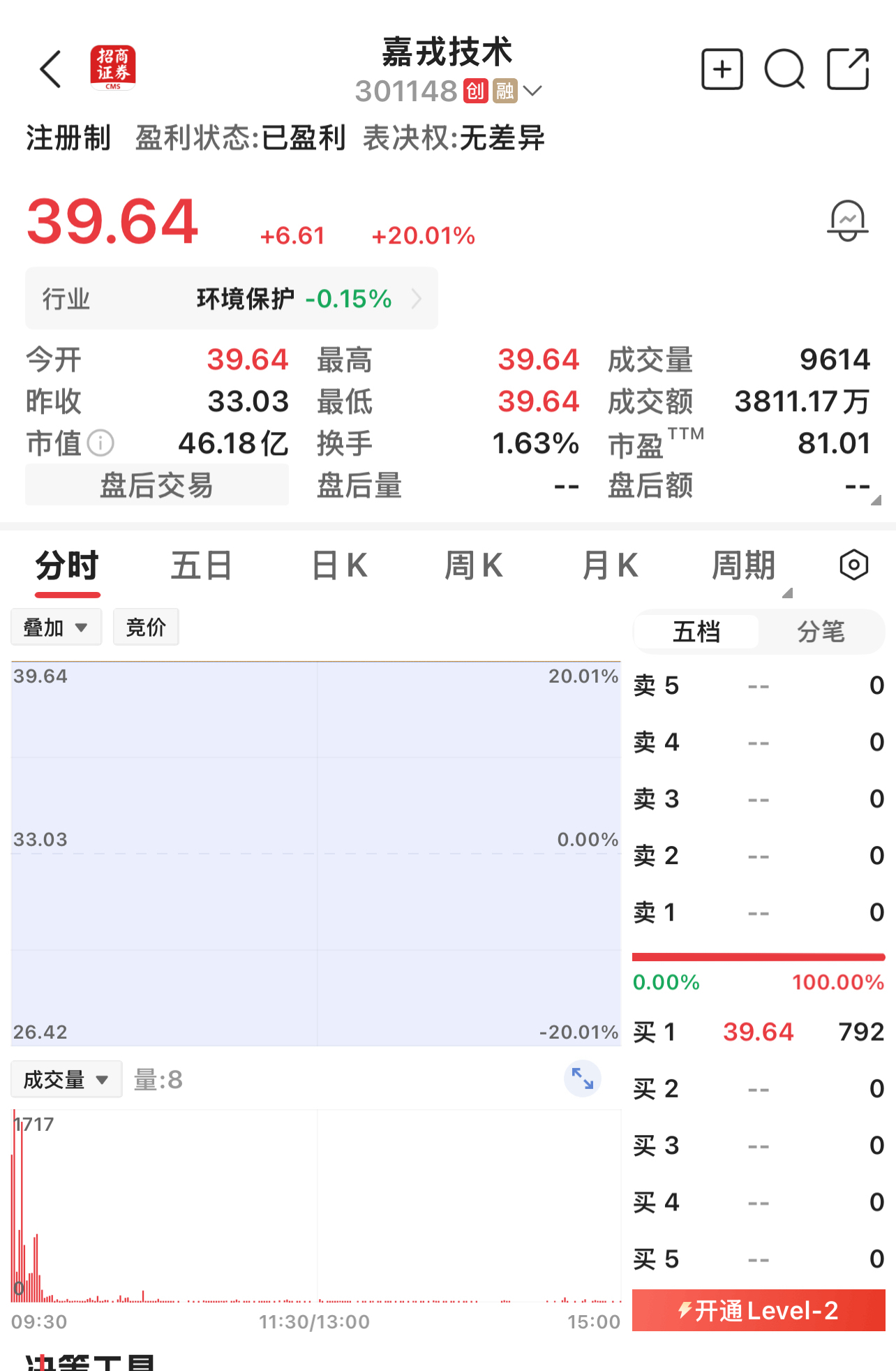
Task: Open 周期 period selector
Action: (744, 565)
